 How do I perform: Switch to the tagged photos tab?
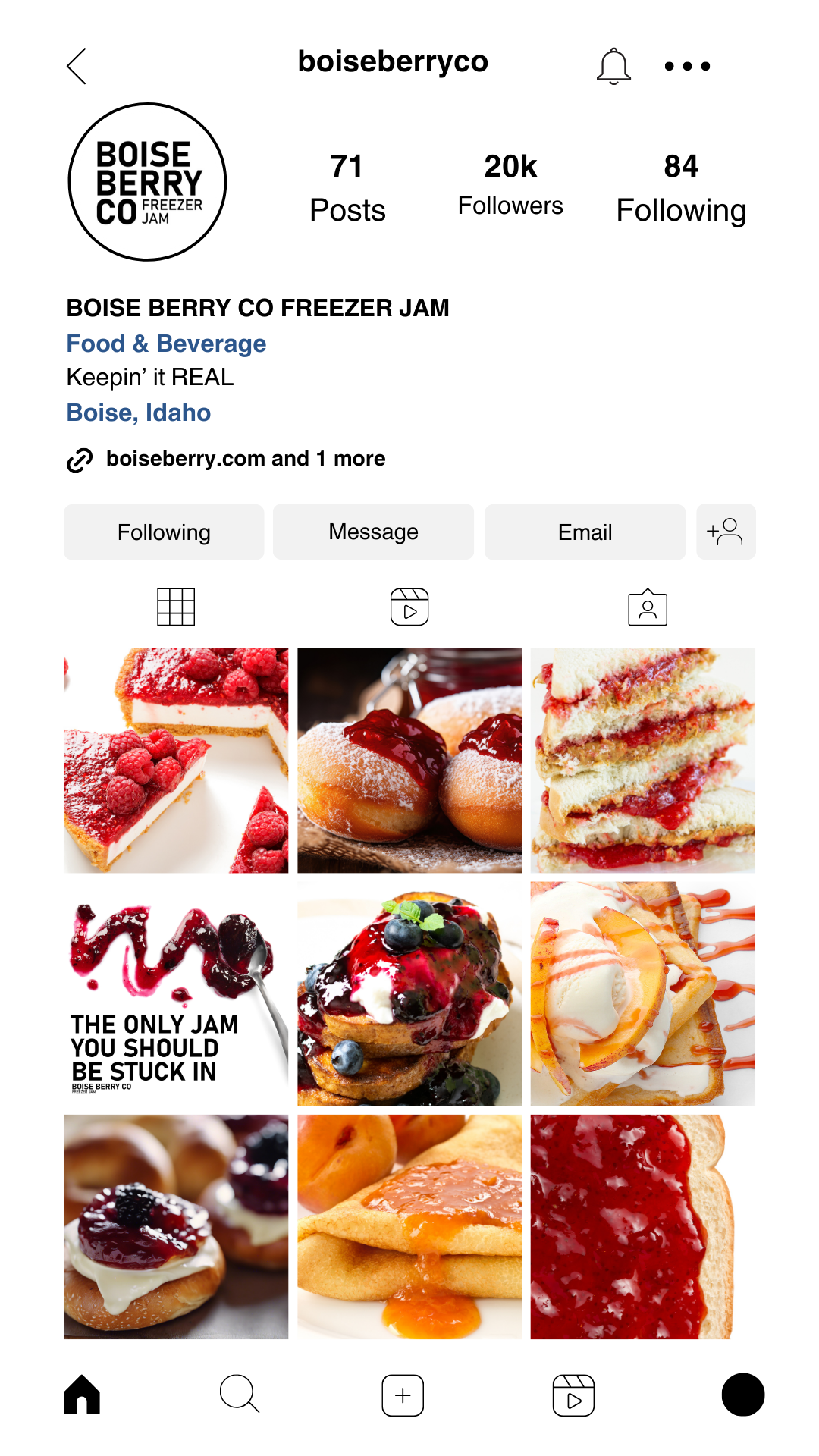coord(648,607)
